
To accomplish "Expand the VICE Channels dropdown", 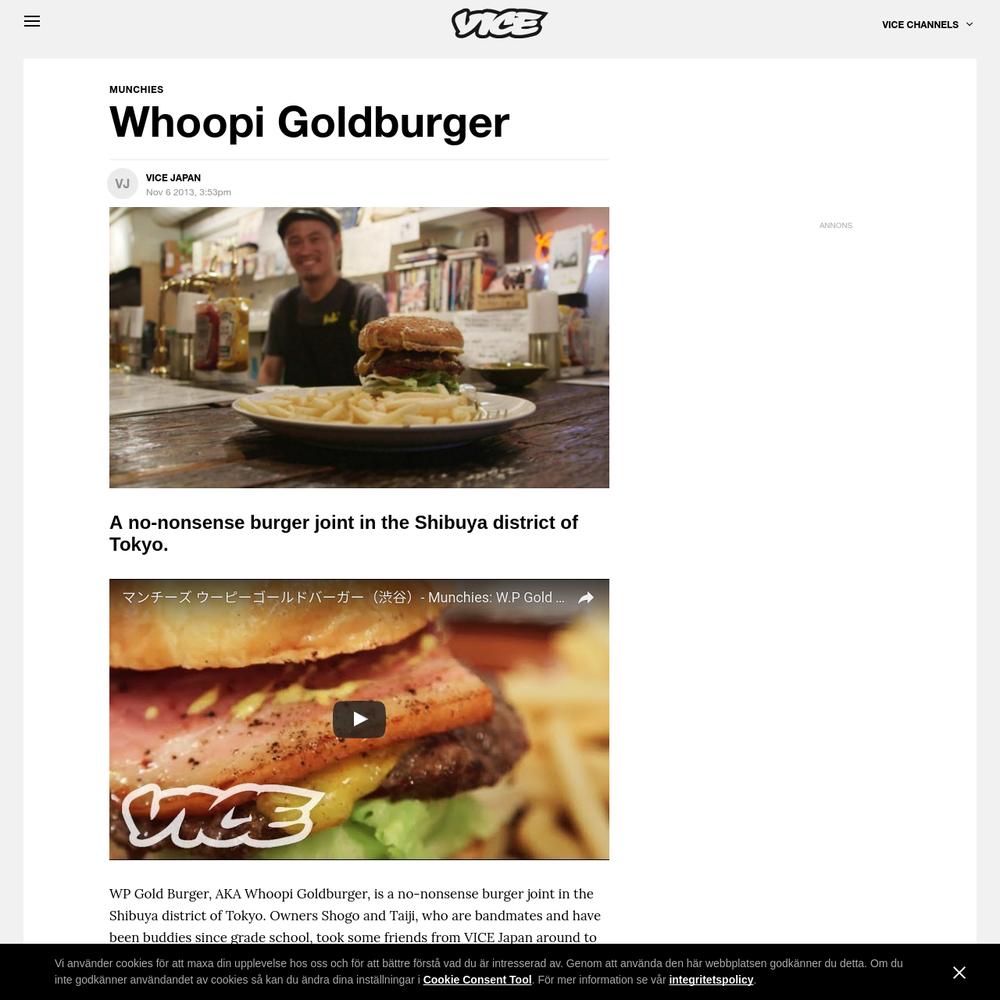I will pos(927,24).
